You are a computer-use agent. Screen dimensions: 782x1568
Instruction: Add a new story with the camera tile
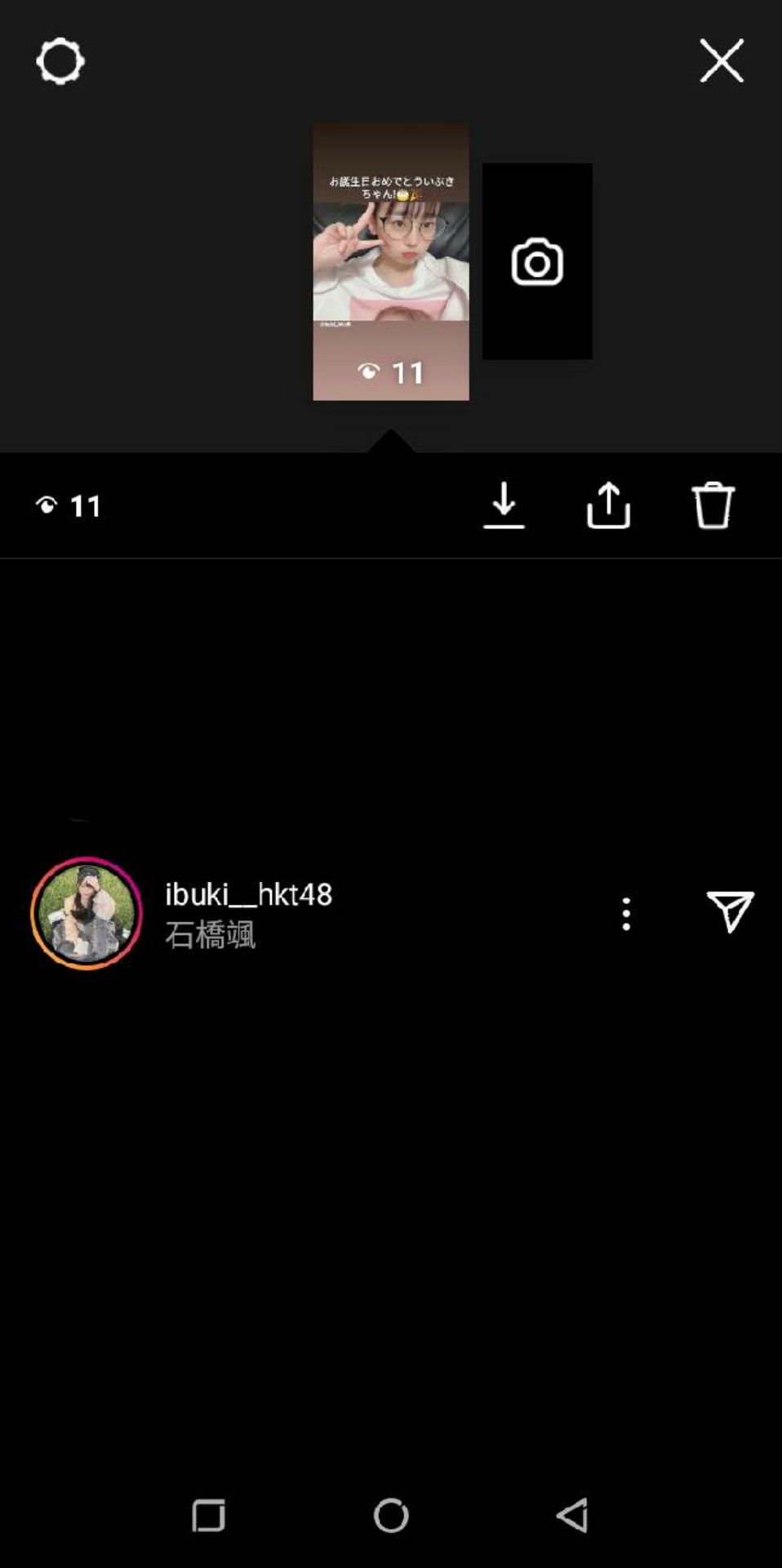(x=536, y=261)
